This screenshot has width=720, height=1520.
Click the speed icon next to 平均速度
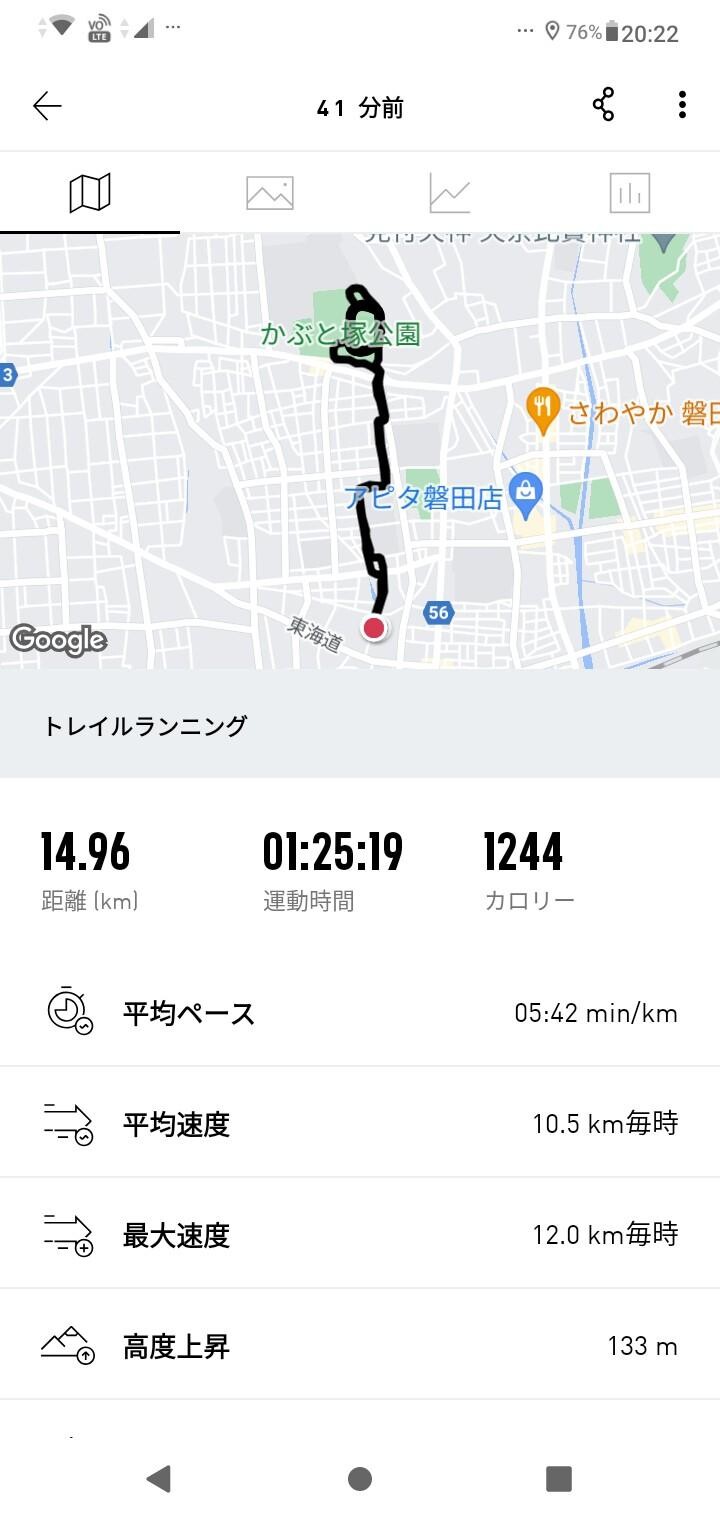click(x=68, y=1122)
